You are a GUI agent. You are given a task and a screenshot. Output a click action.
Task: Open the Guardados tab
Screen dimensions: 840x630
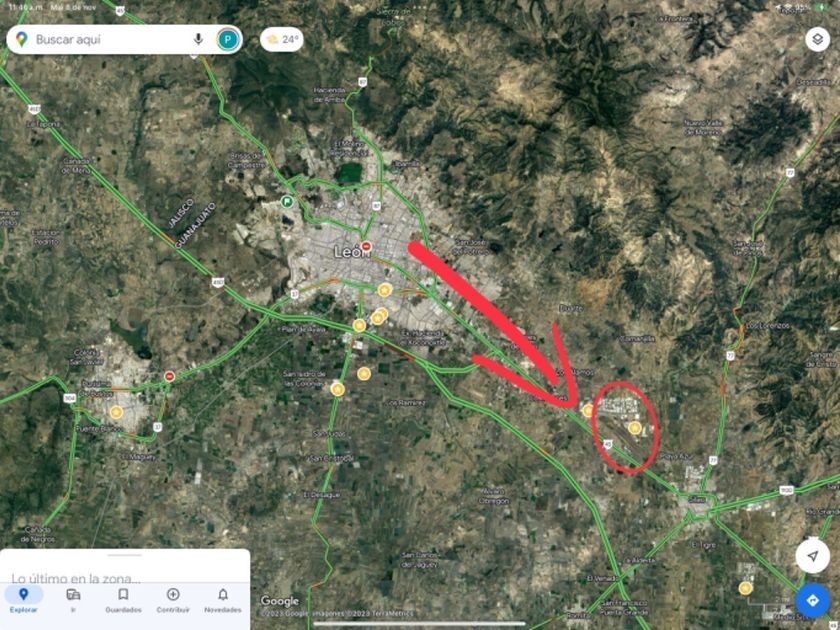[x=123, y=600]
